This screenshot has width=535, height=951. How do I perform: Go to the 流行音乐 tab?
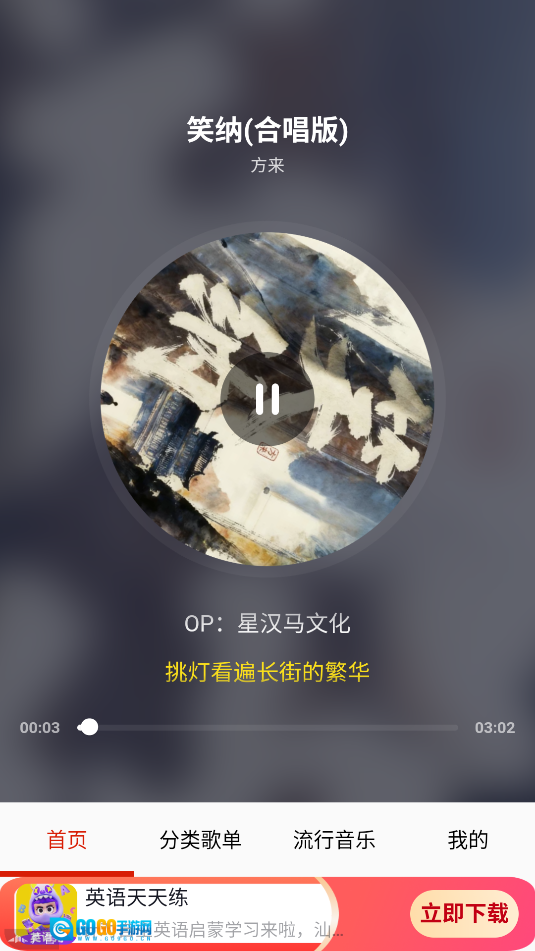[x=334, y=840]
